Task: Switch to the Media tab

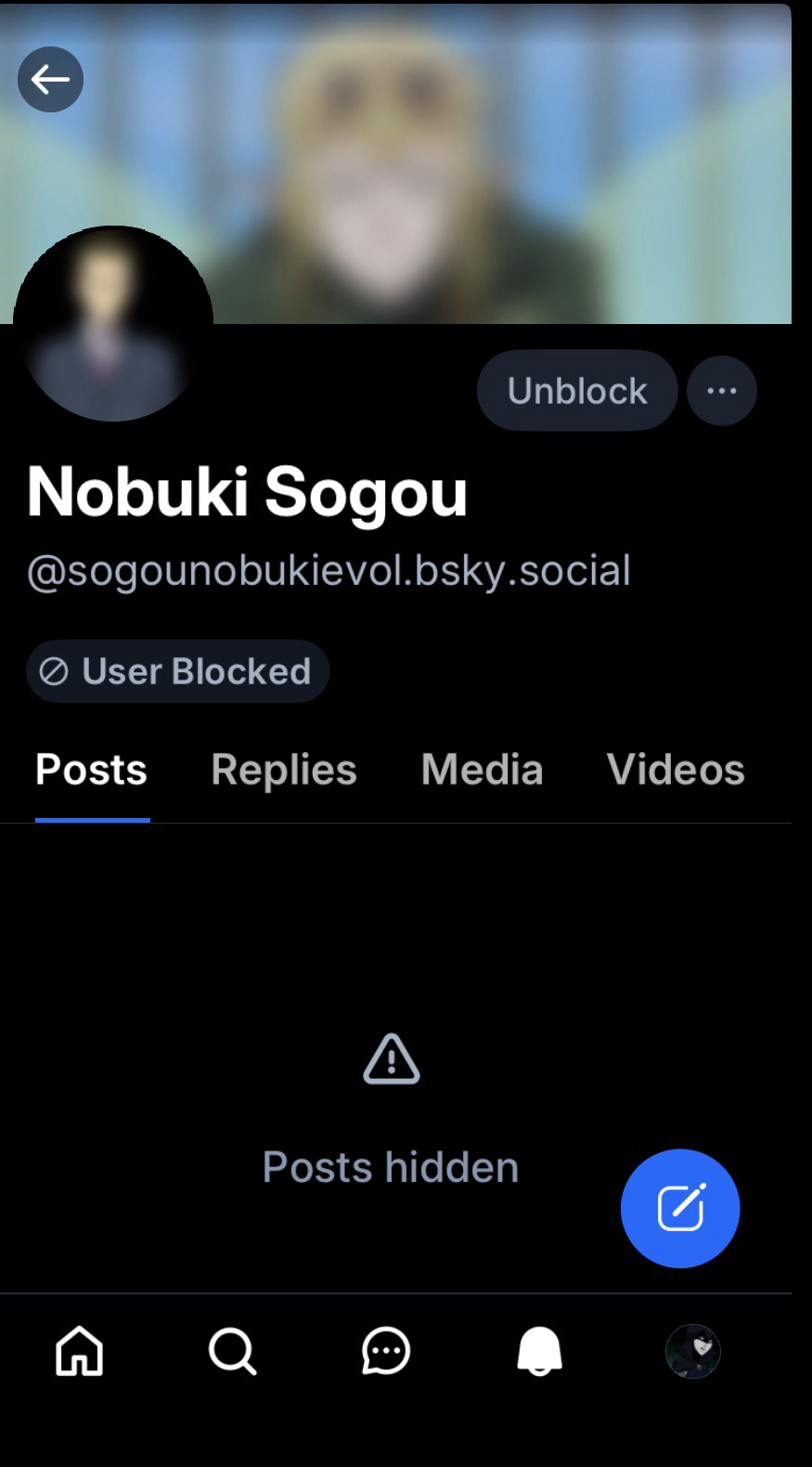Action: click(x=482, y=770)
